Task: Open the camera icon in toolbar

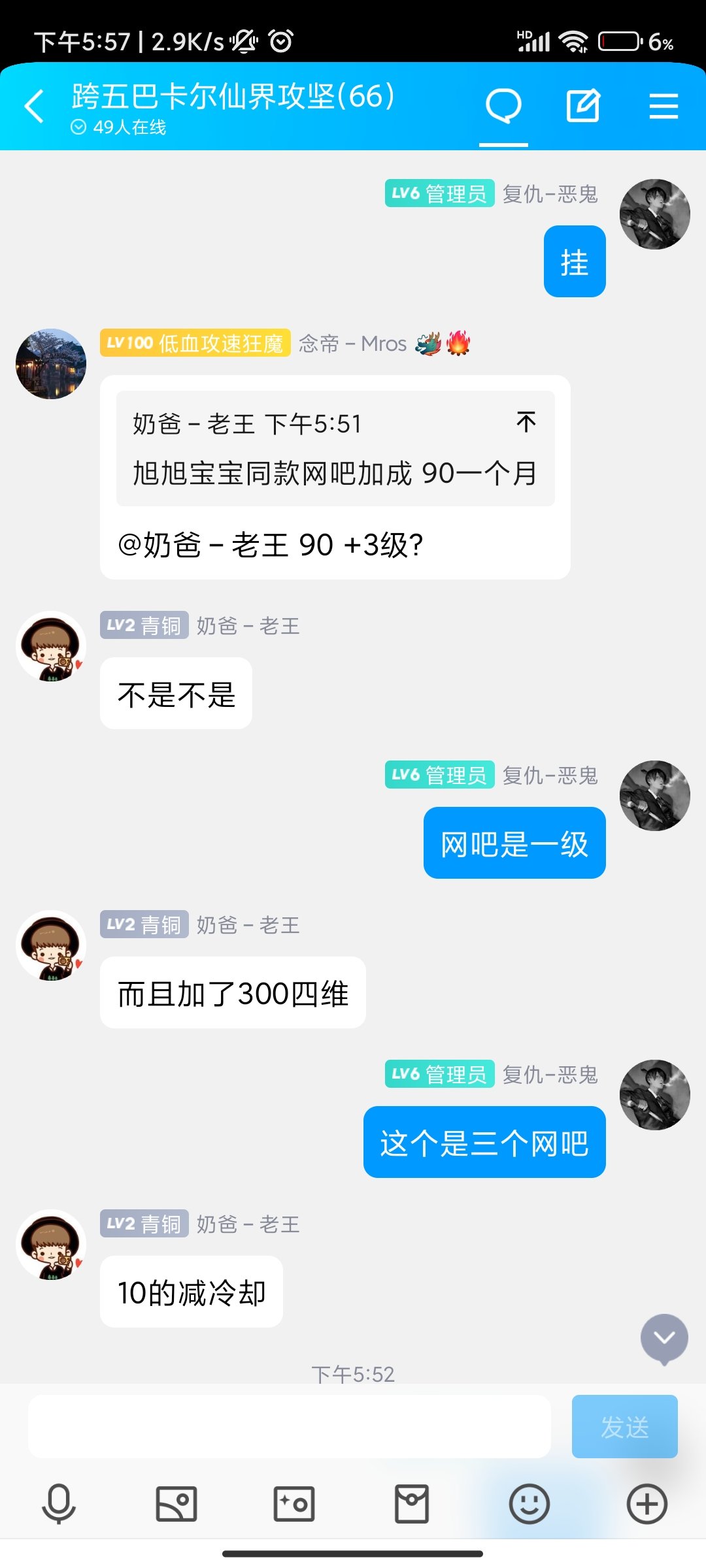Action: 294,1504
